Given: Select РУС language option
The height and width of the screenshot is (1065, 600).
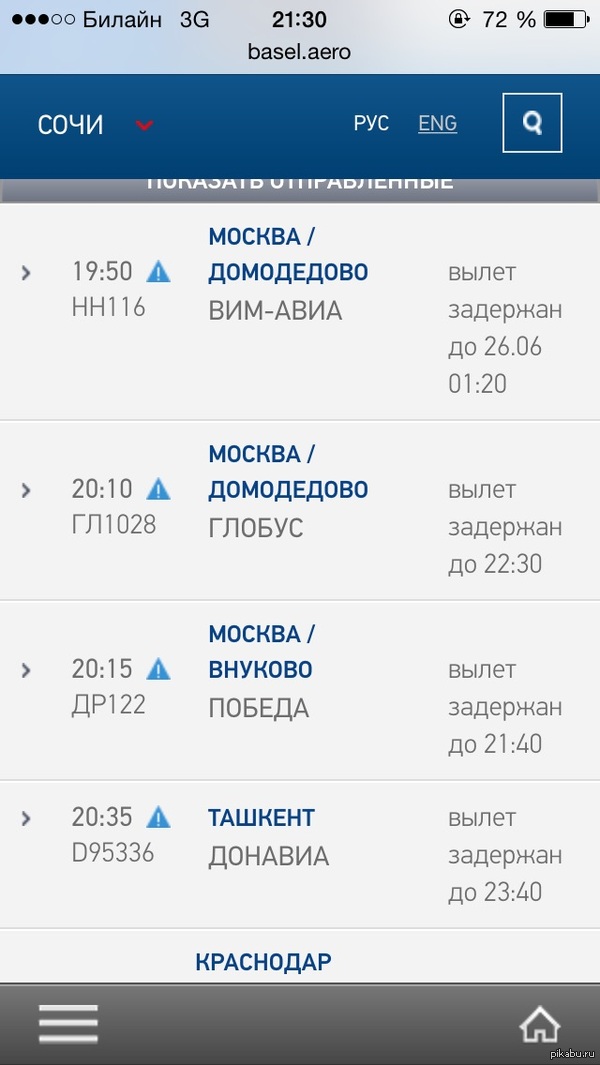Looking at the screenshot, I should pyautogui.click(x=371, y=123).
